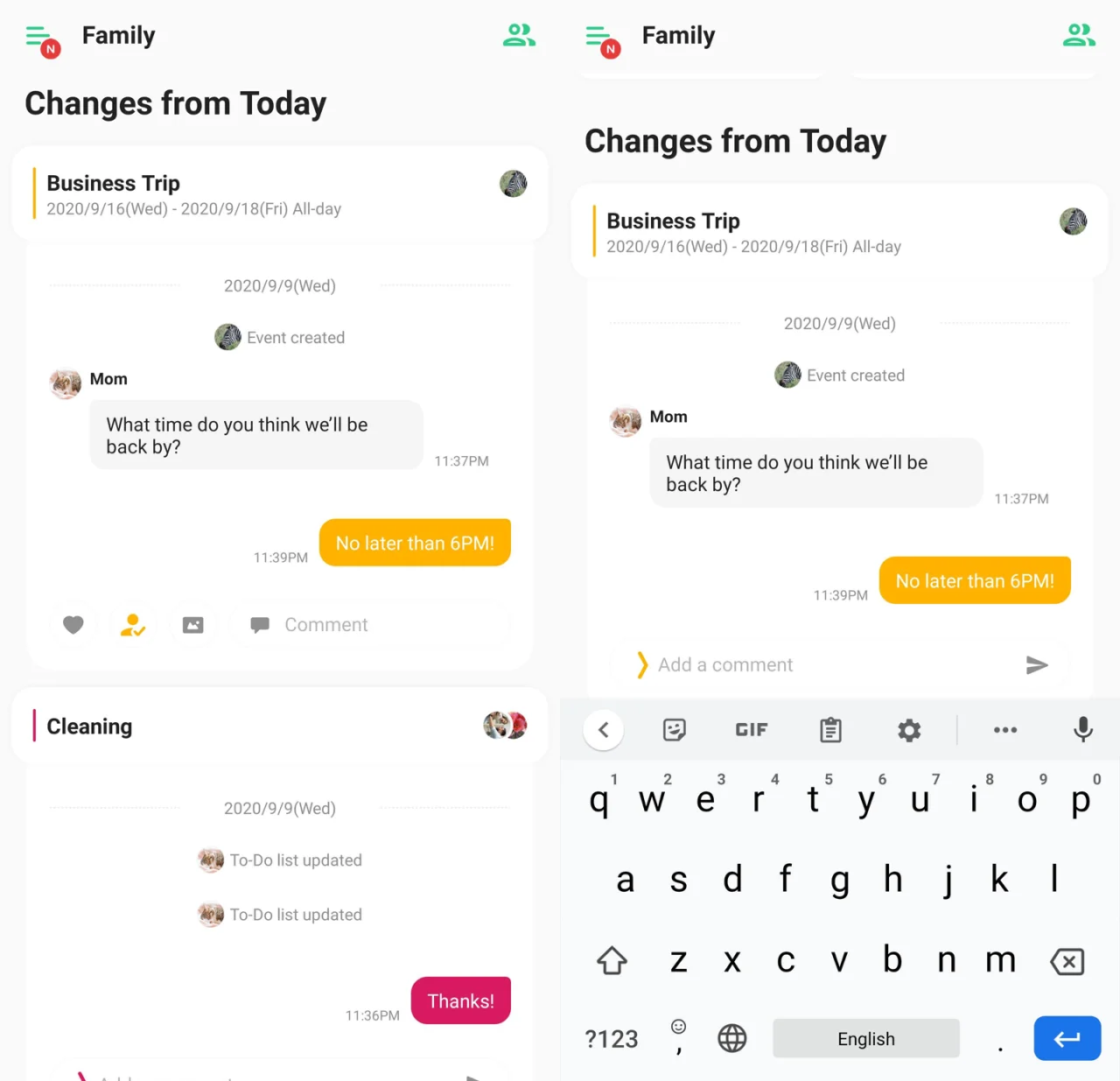Start voice typing with the microphone

coord(1082,729)
